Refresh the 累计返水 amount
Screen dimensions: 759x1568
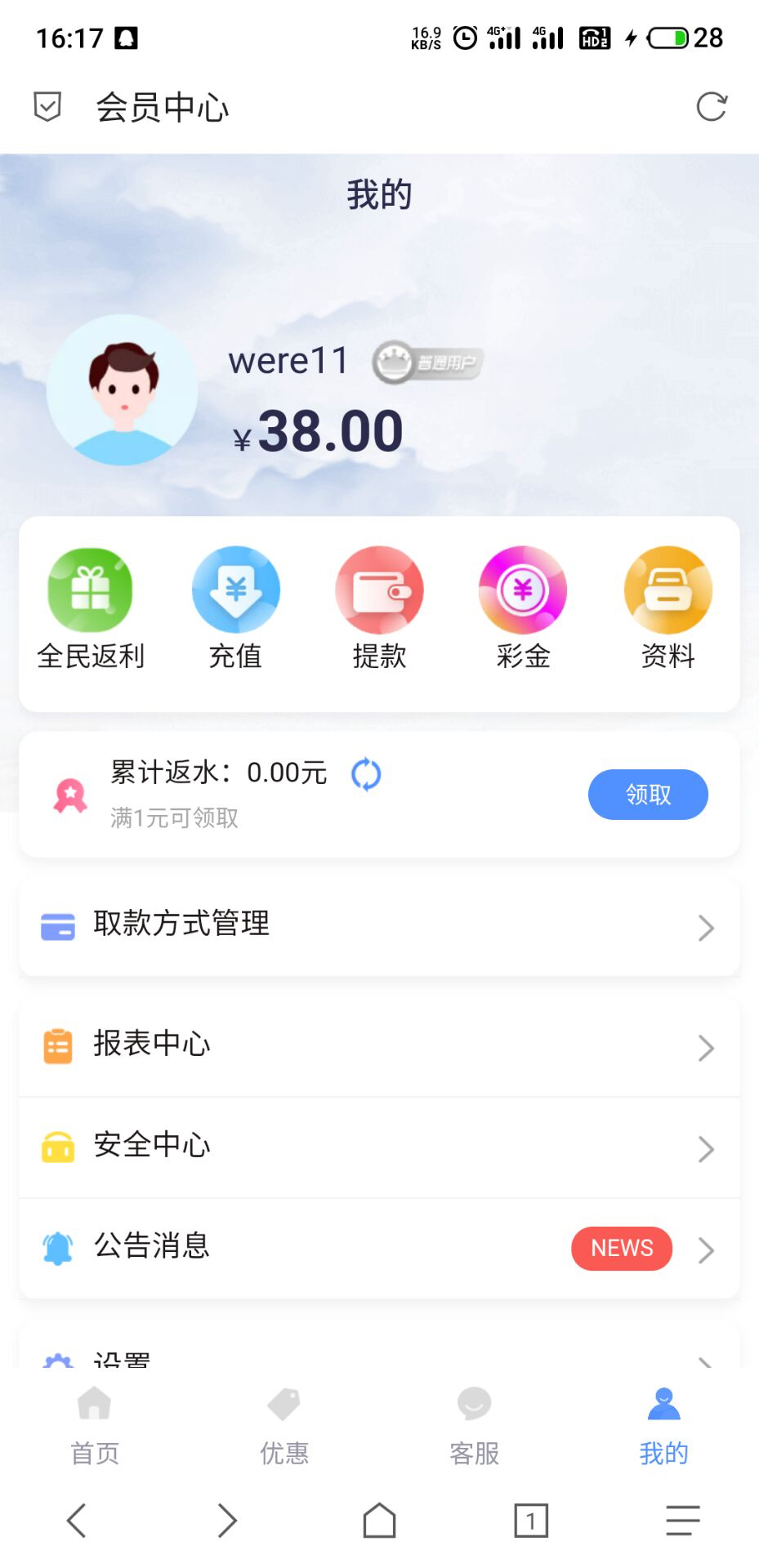tap(366, 774)
